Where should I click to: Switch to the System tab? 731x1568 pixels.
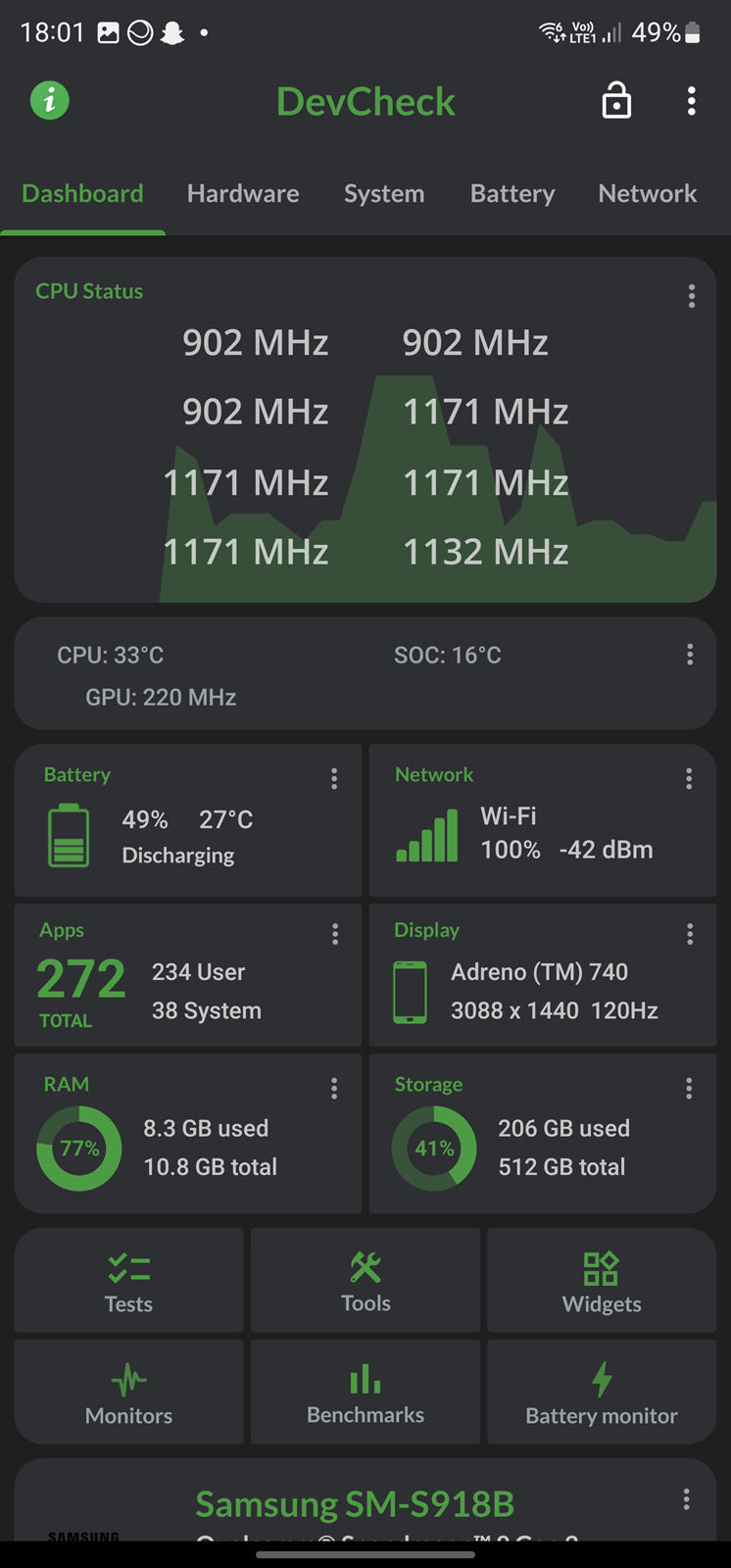click(x=384, y=194)
